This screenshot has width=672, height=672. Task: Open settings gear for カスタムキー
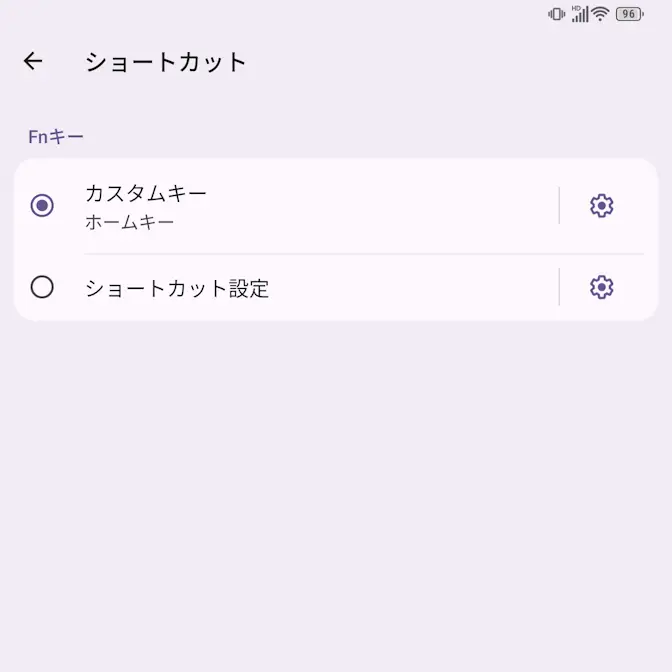[x=601, y=206]
